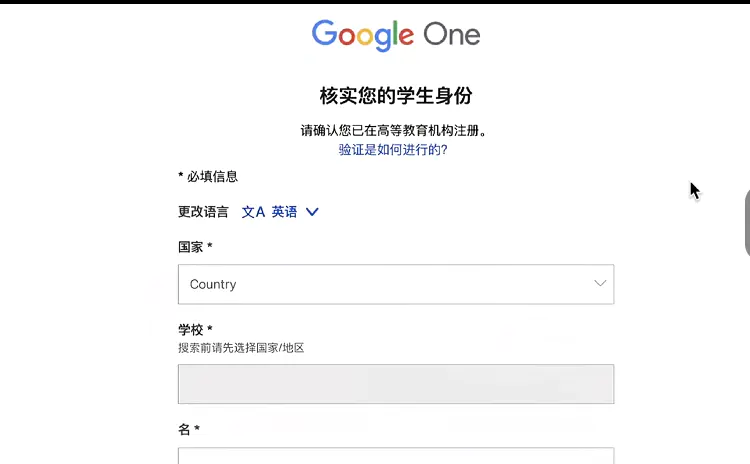Change form language from 英语

(x=281, y=212)
